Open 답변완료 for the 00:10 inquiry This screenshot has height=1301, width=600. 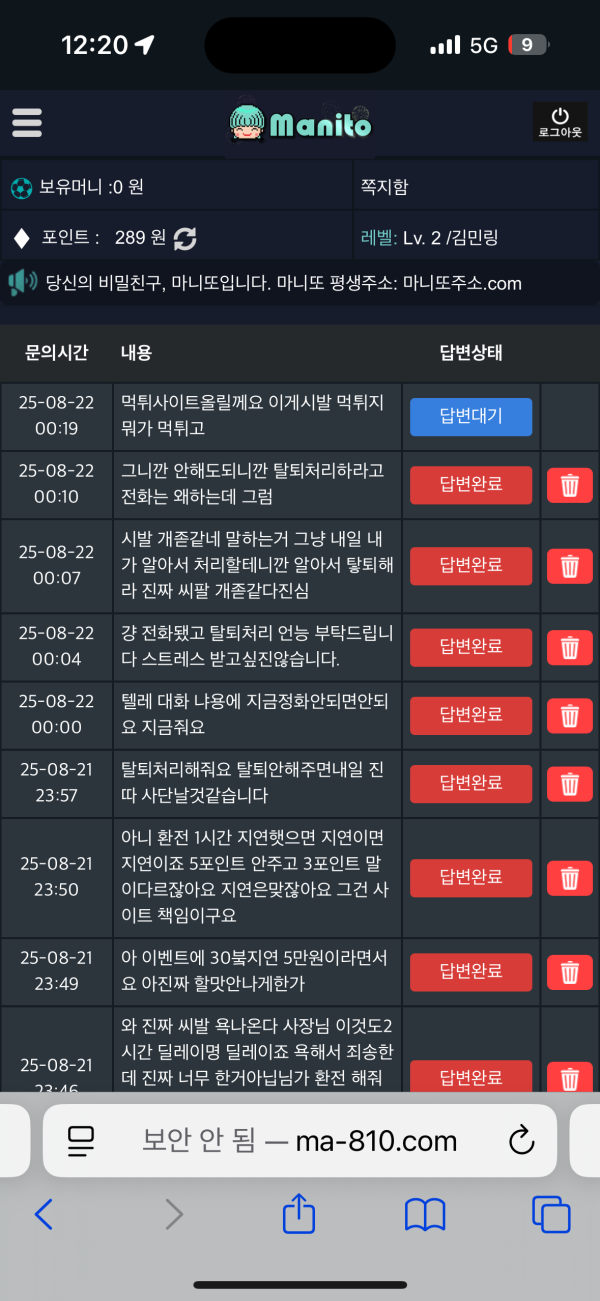(470, 485)
